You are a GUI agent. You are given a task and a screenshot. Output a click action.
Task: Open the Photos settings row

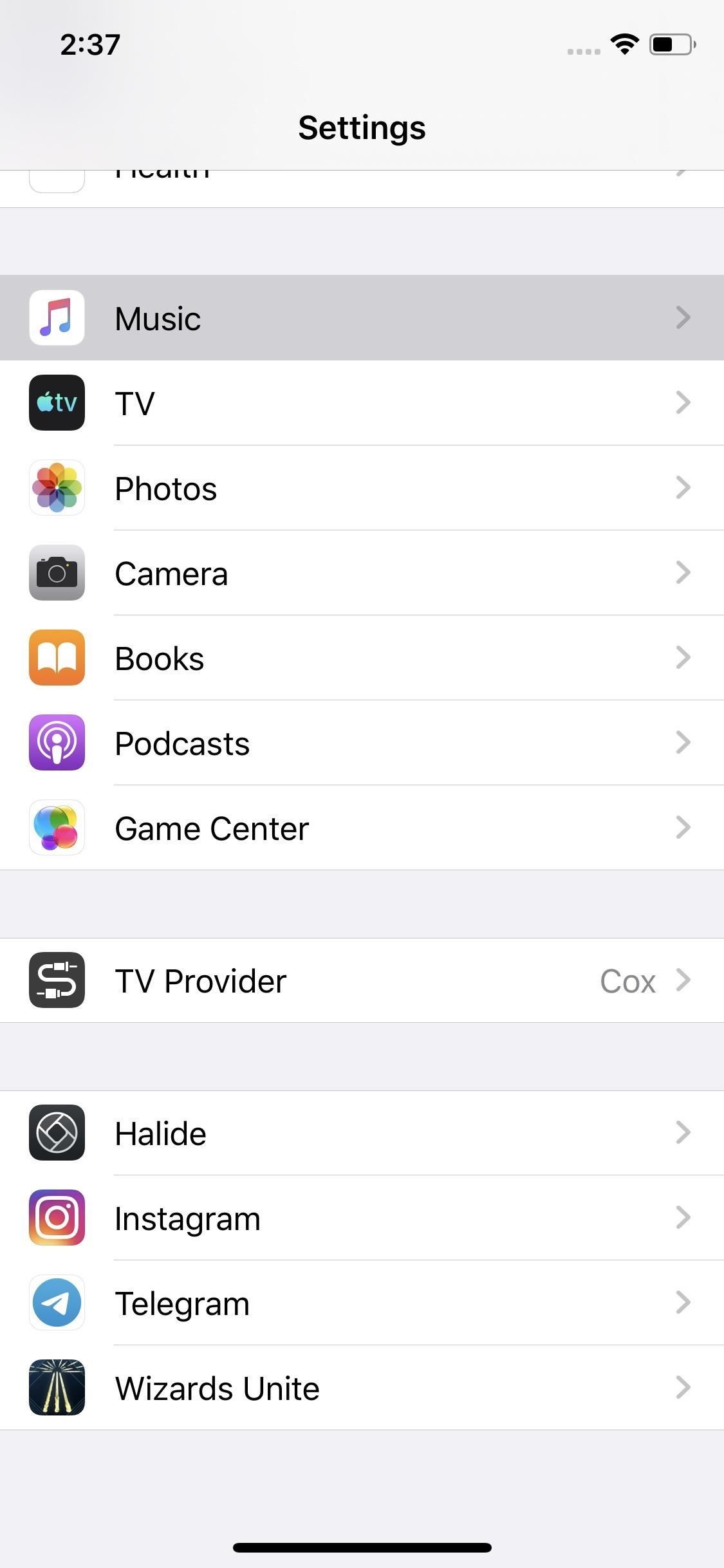360,488
